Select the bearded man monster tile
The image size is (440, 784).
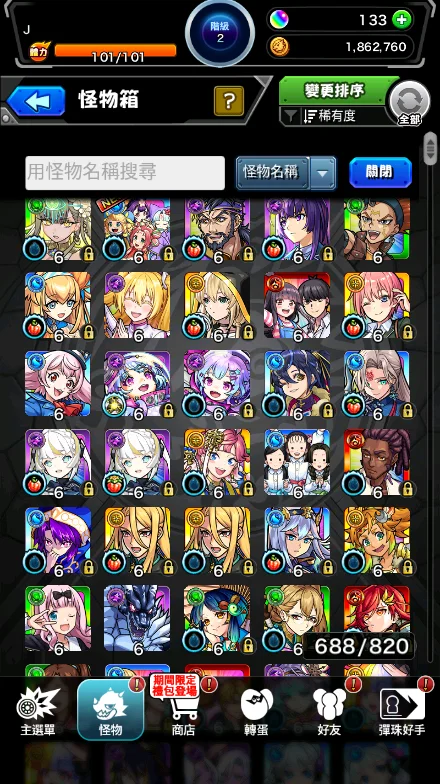point(218,229)
